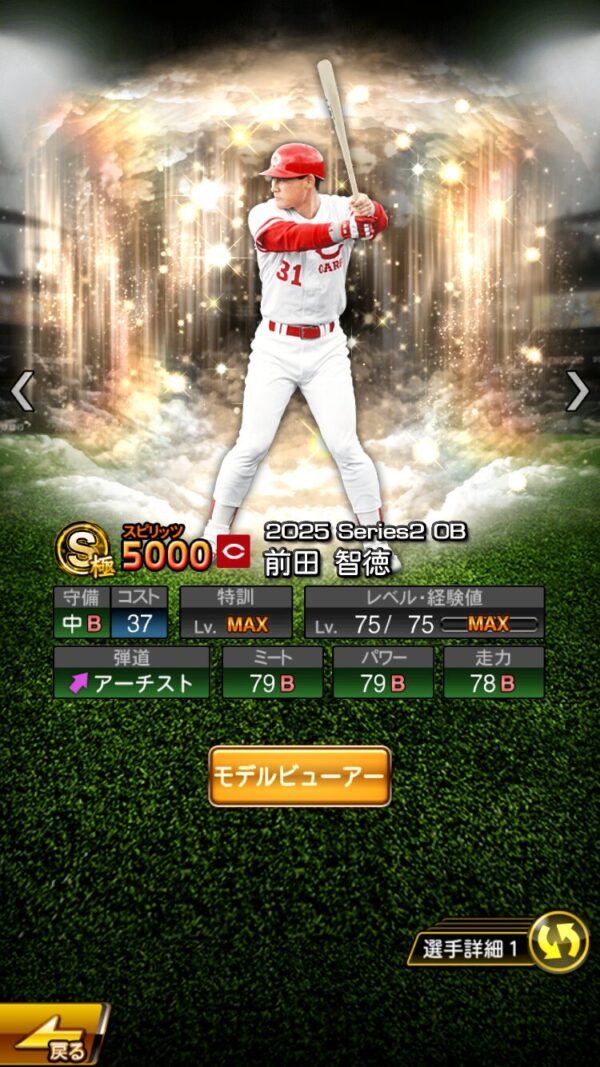Show the next player with right arrow
This screenshot has height=1067, width=600.
pyautogui.click(x=577, y=391)
